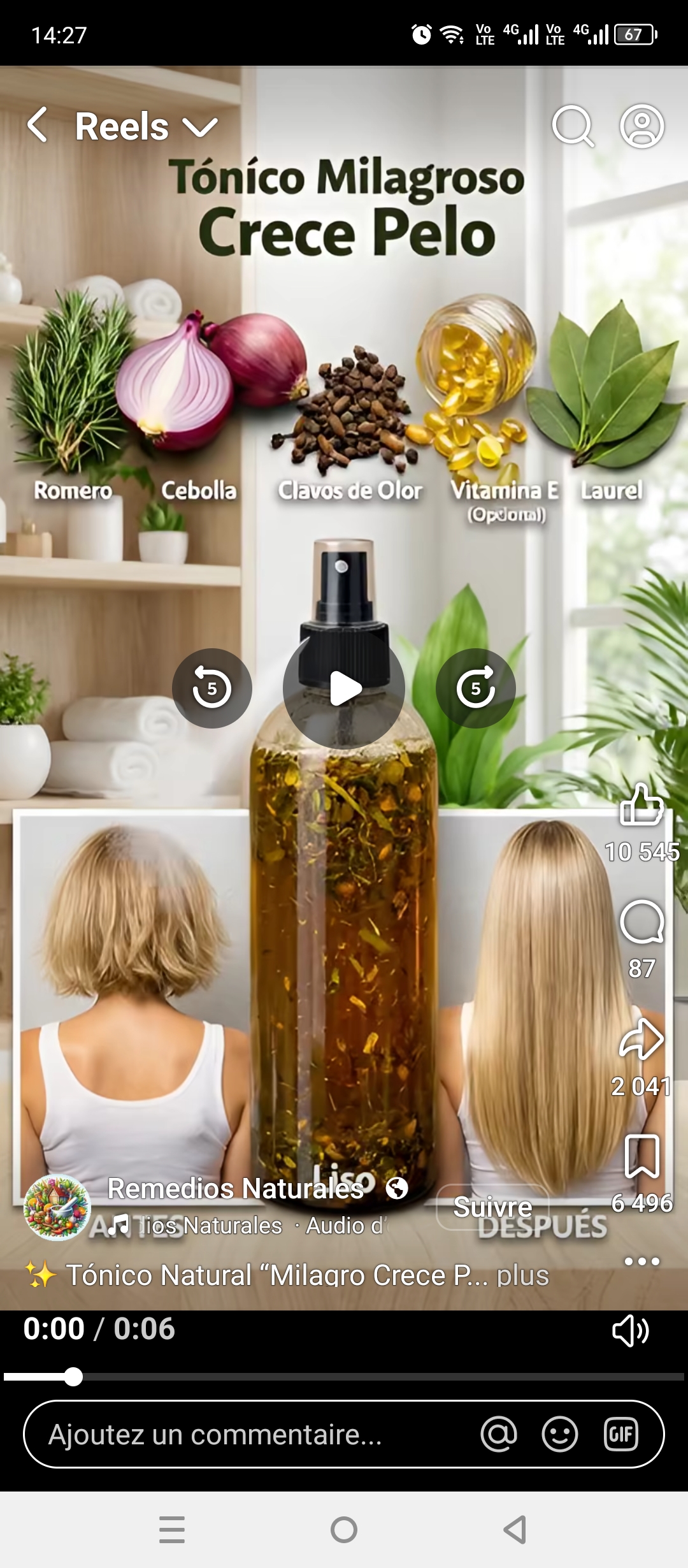Play the paused reel
This screenshot has height=1568, width=688.
click(x=344, y=688)
